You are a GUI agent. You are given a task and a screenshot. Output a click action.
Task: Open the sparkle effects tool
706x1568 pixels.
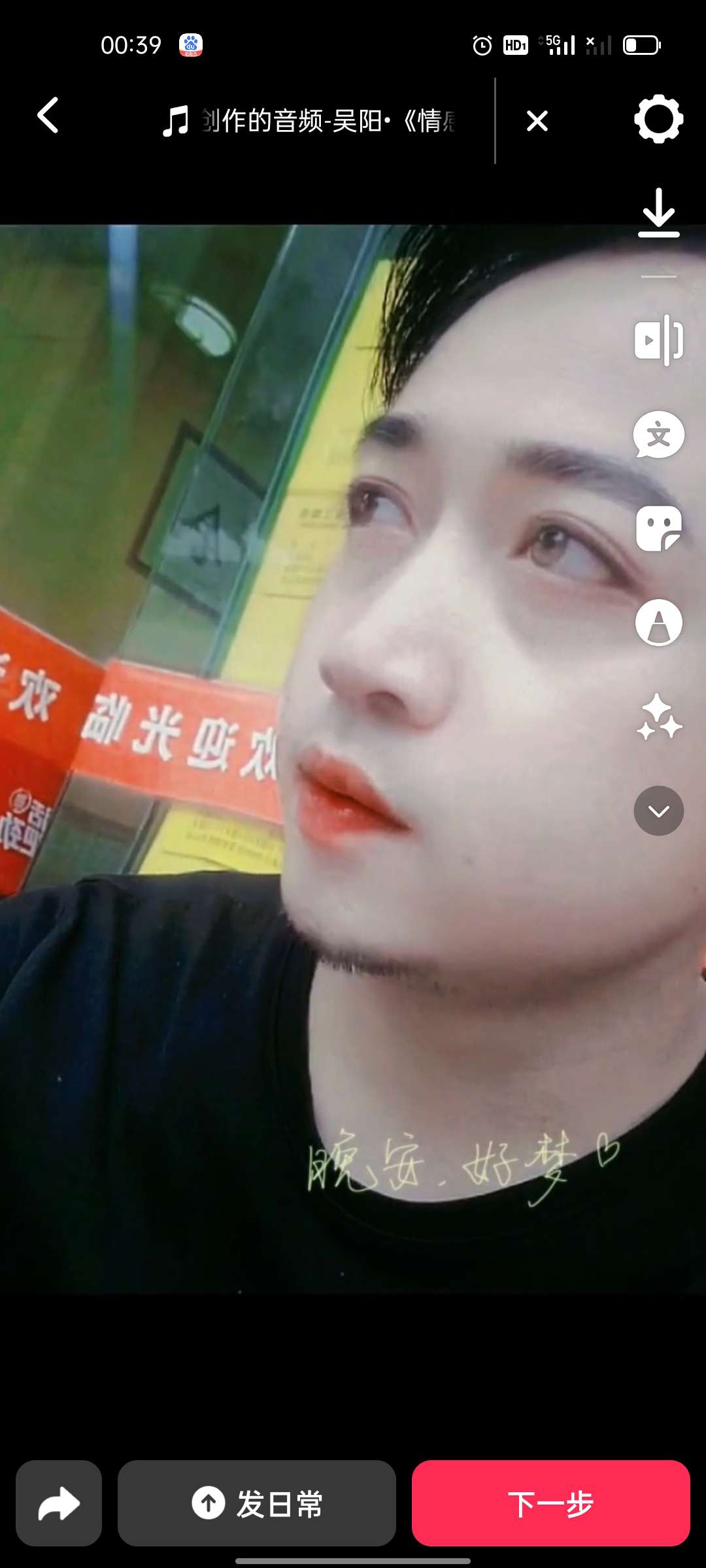(658, 717)
